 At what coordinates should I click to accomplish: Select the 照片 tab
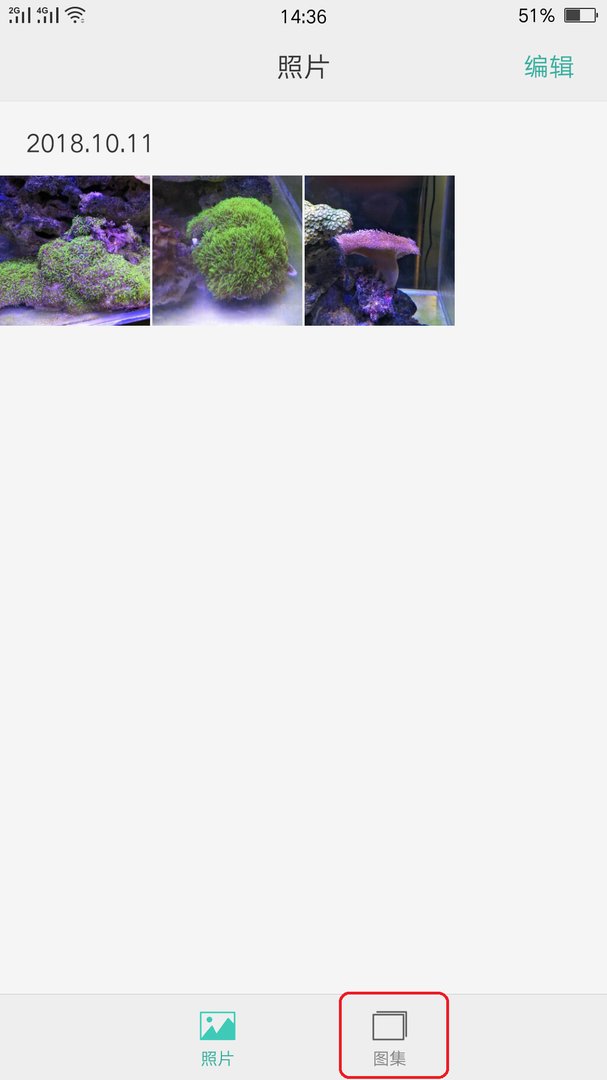(217, 1037)
